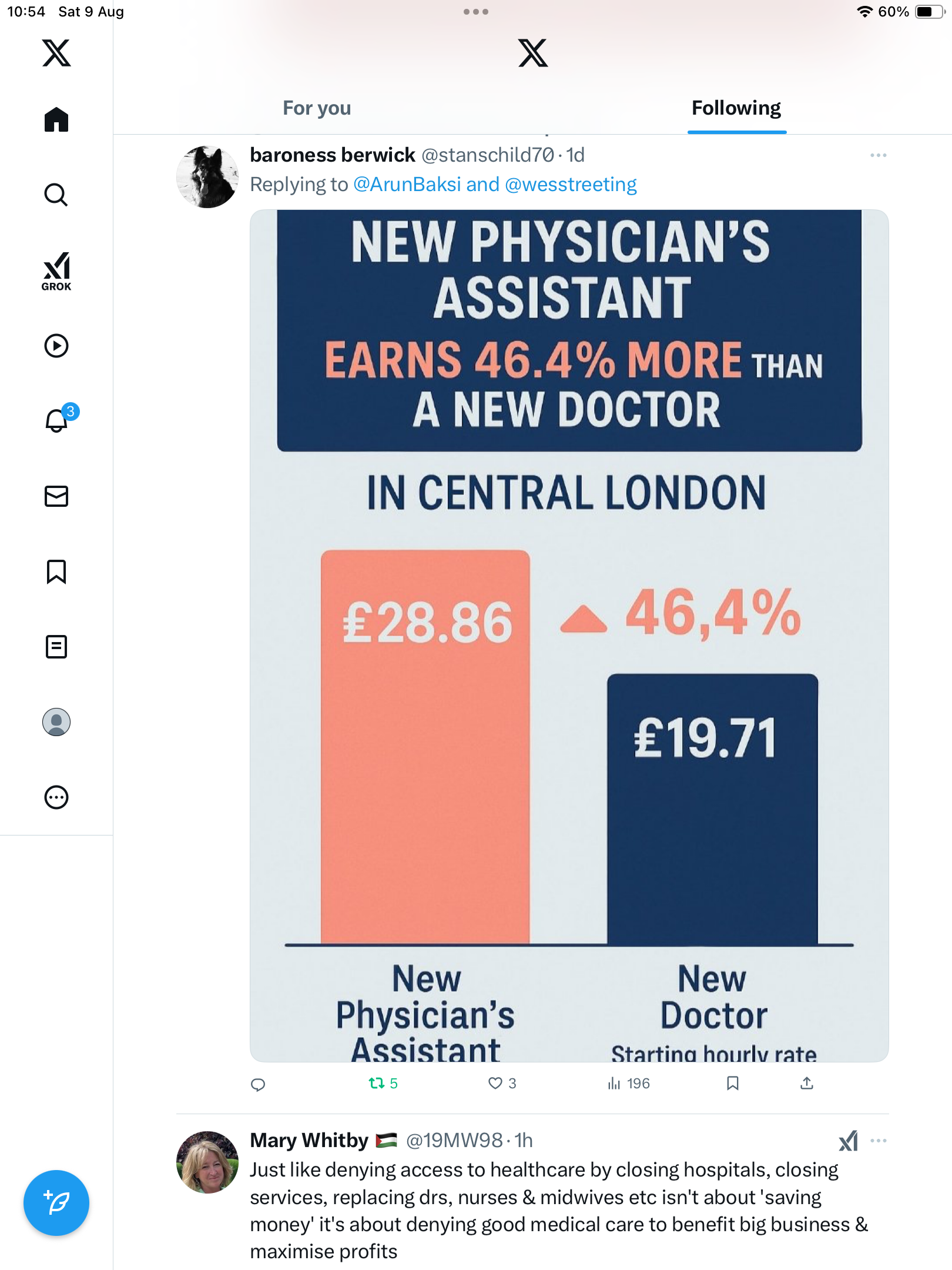Open direct messages envelope
Image resolution: width=952 pixels, height=1270 pixels.
click(56, 496)
